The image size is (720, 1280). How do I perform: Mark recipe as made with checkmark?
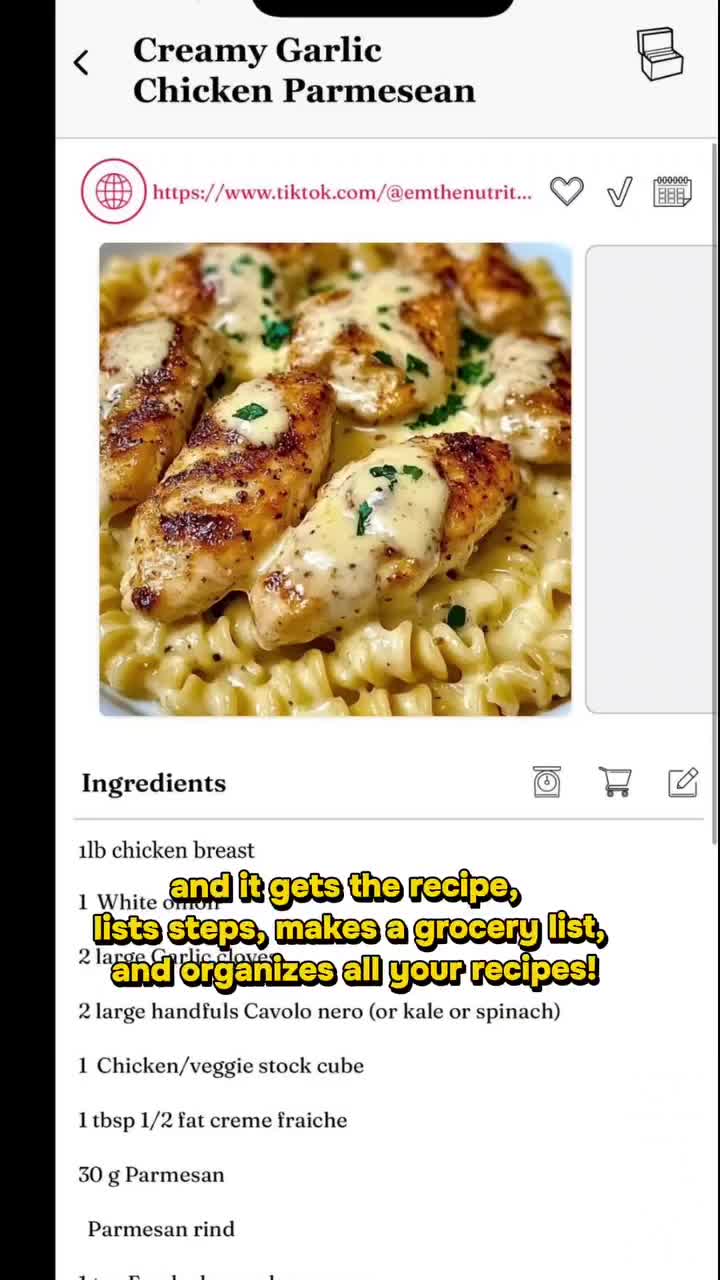click(620, 191)
